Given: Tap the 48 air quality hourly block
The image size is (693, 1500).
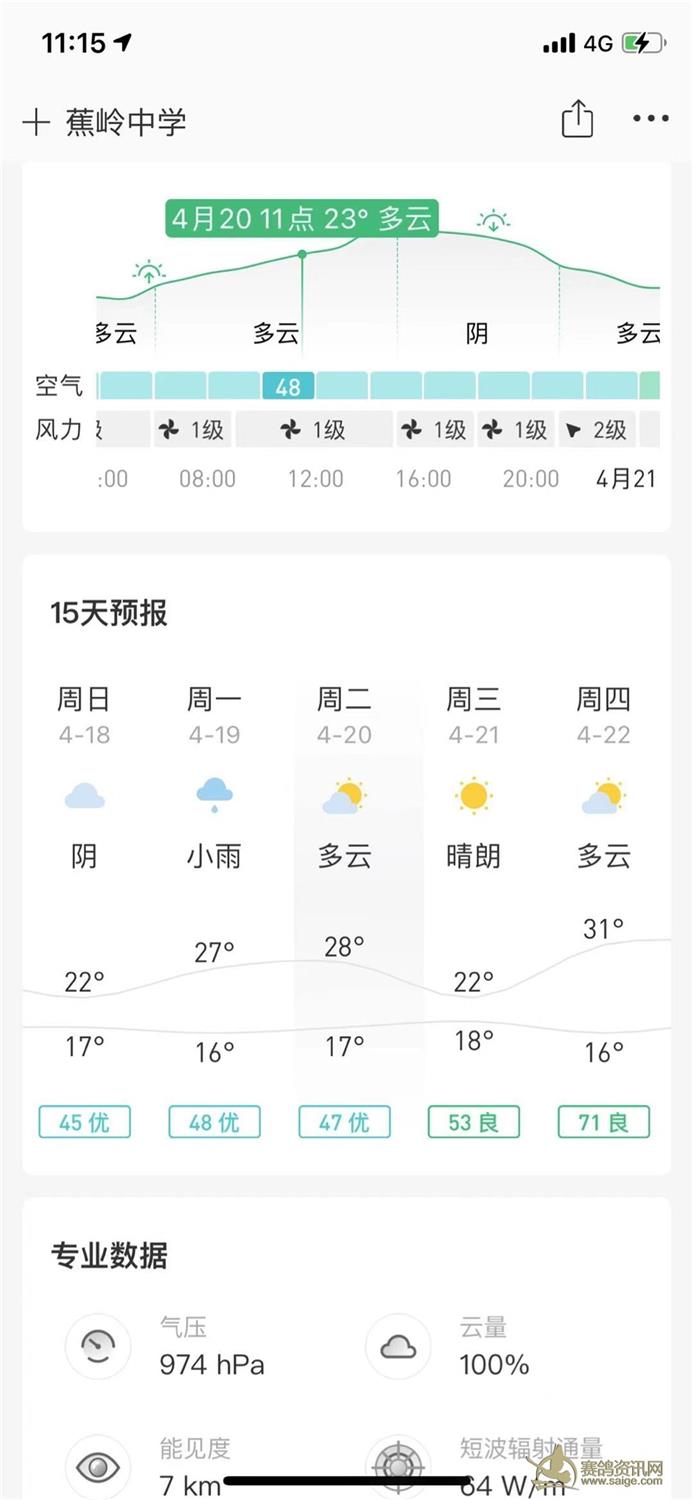Looking at the screenshot, I should pos(288,386).
